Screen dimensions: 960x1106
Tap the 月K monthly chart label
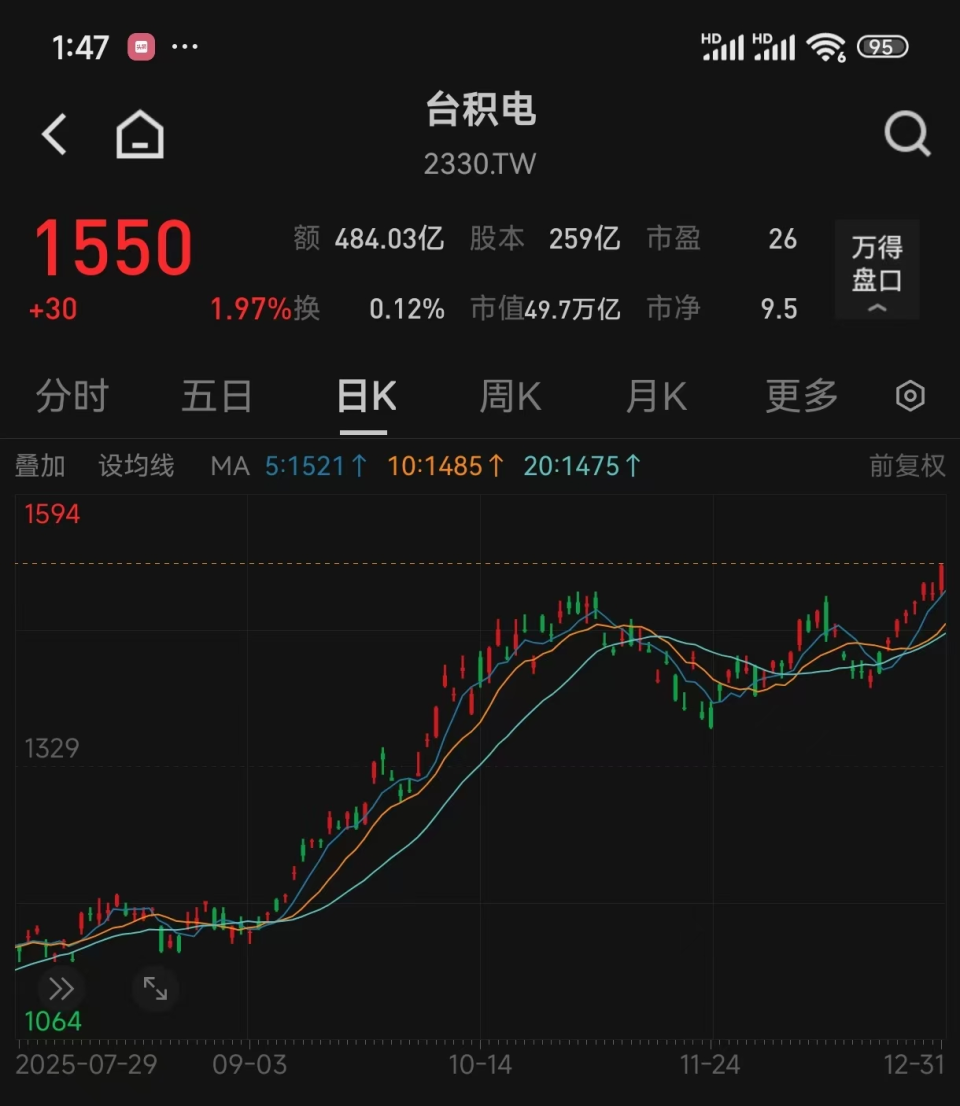tap(655, 396)
